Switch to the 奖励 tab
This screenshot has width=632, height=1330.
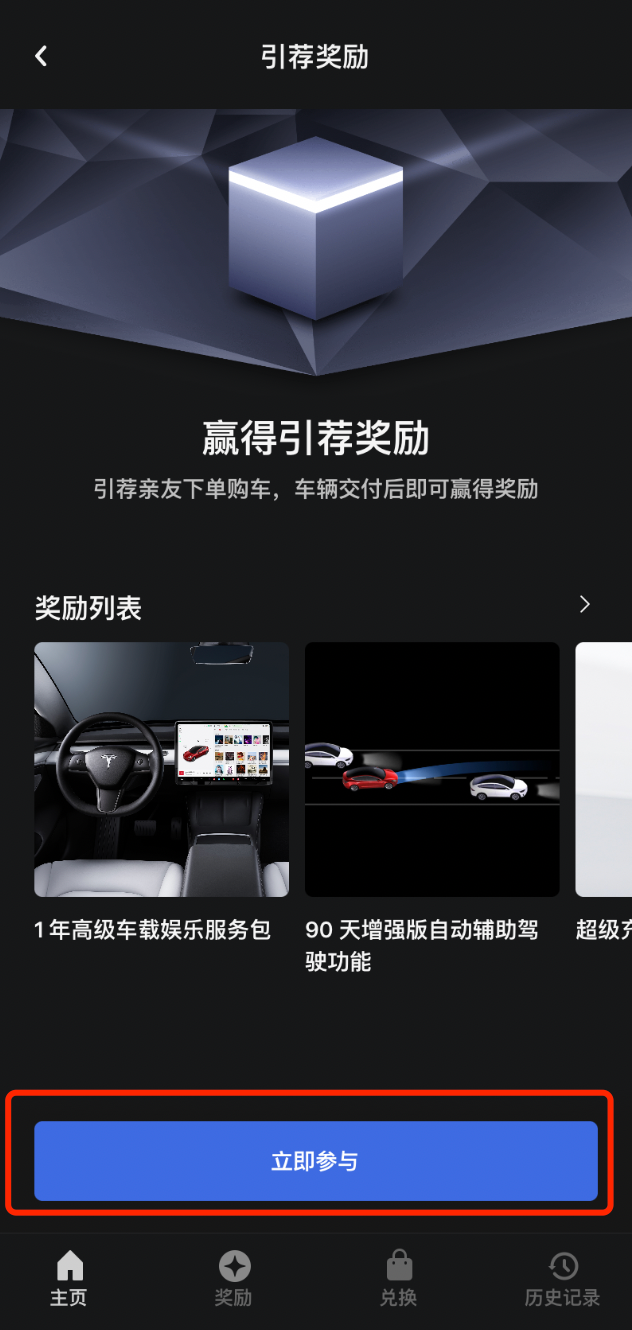point(234,1279)
